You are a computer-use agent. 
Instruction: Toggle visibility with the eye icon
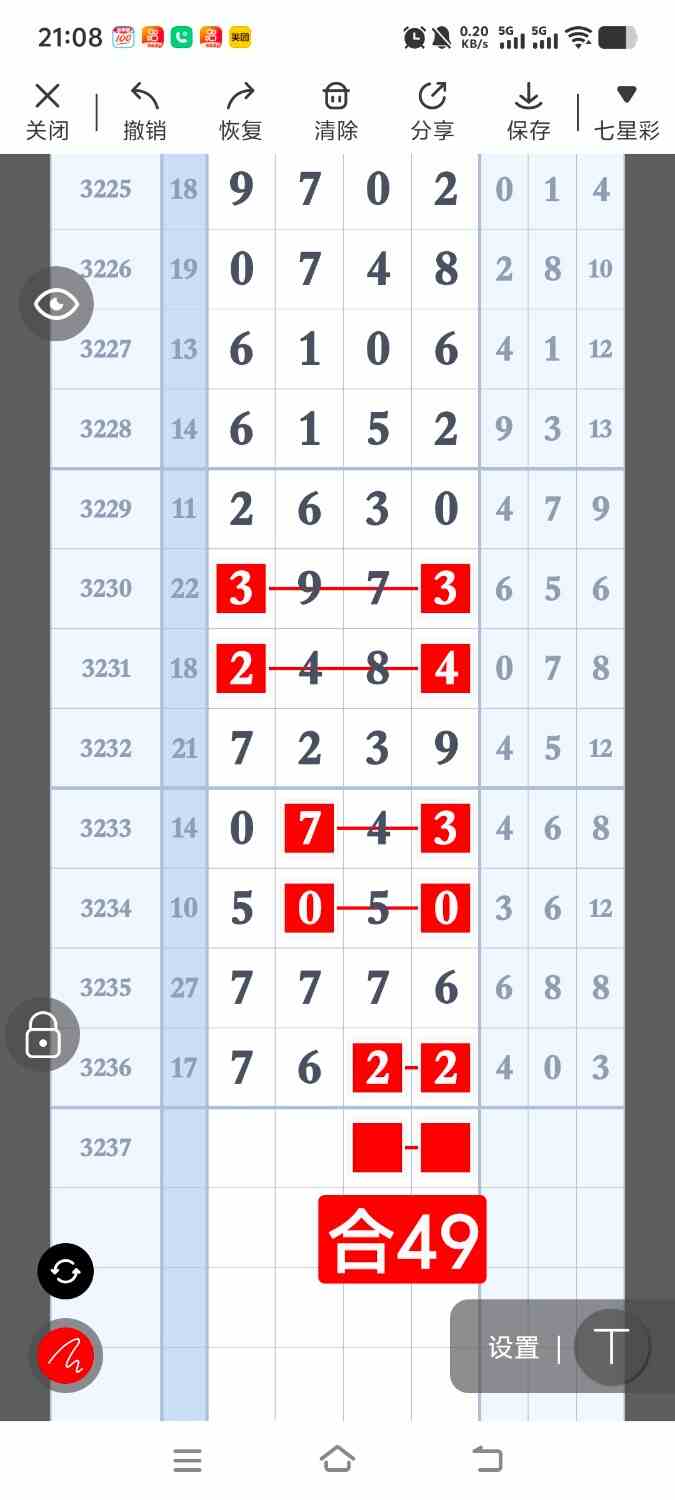(x=56, y=304)
